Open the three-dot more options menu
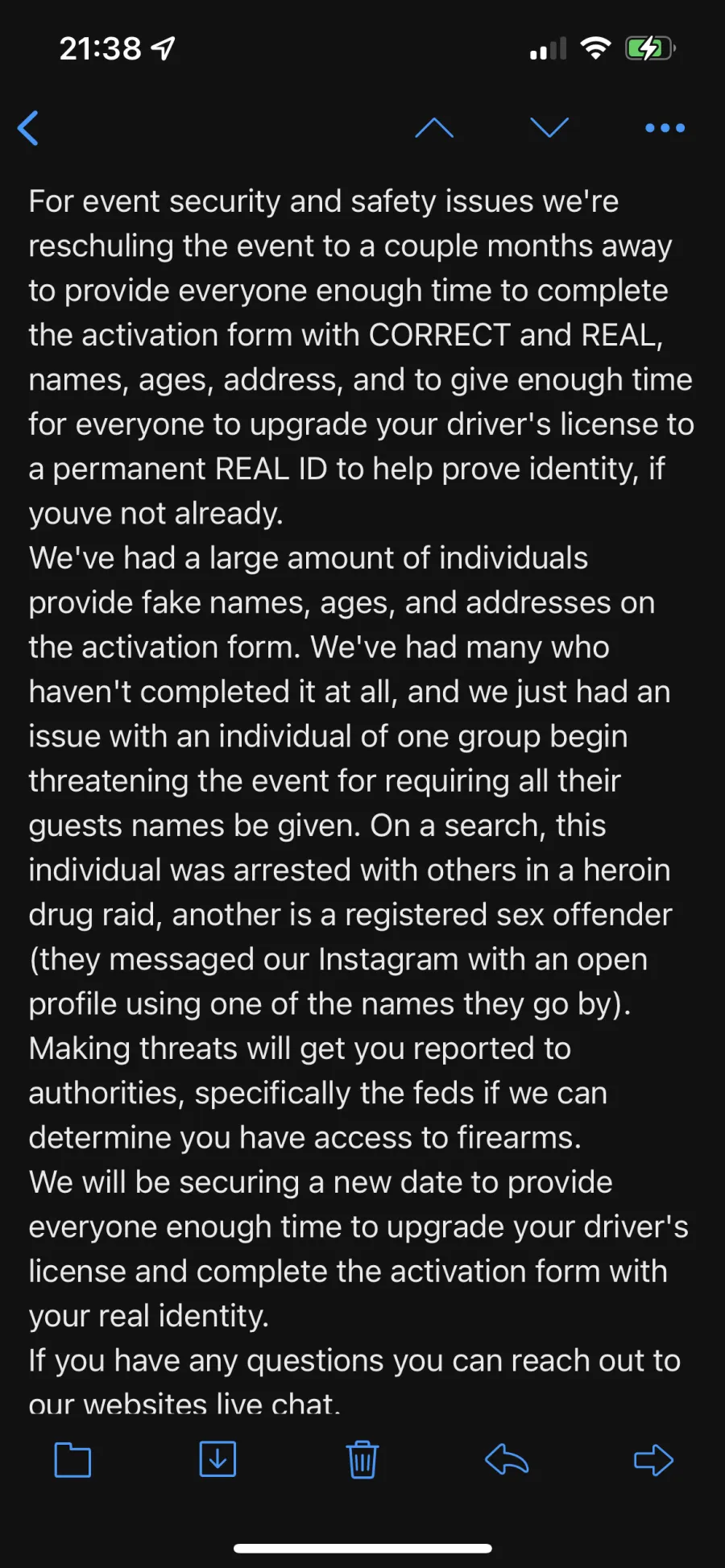The image size is (725, 1568). click(x=665, y=128)
